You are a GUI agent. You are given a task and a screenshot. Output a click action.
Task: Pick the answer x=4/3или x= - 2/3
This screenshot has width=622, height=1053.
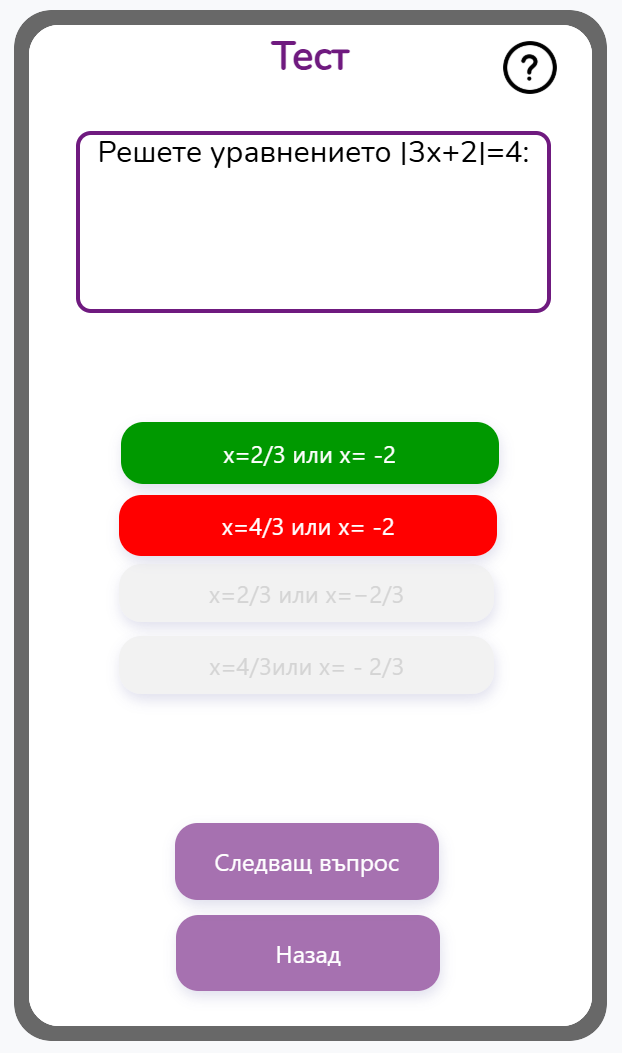coord(306,666)
